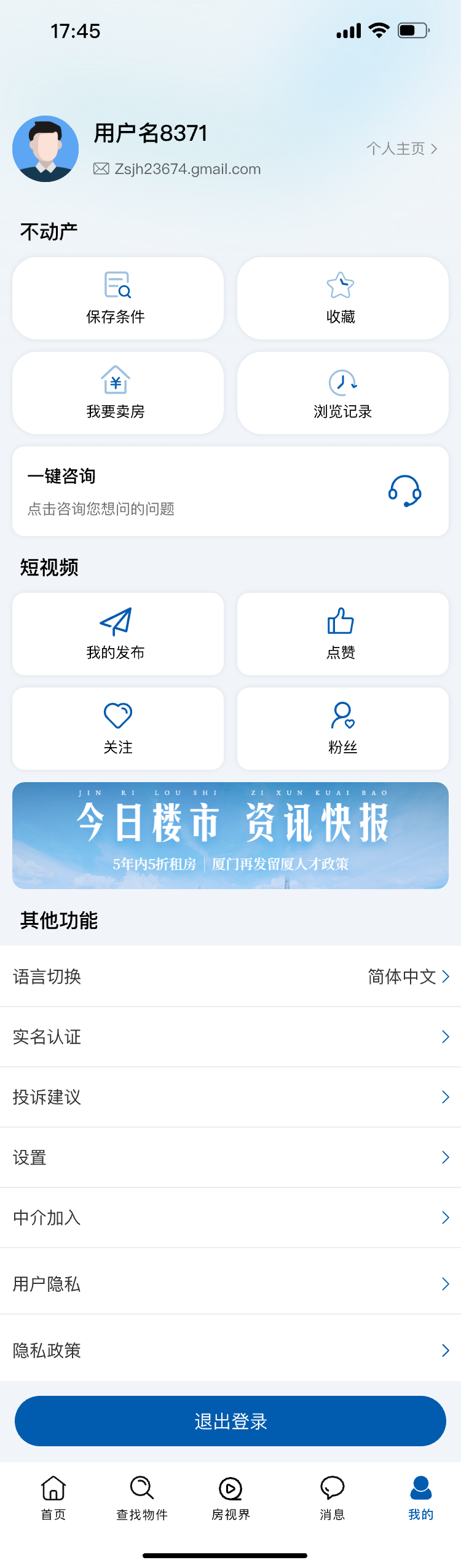Open 我的发布 short video posts
This screenshot has width=461, height=1568.
[117, 634]
